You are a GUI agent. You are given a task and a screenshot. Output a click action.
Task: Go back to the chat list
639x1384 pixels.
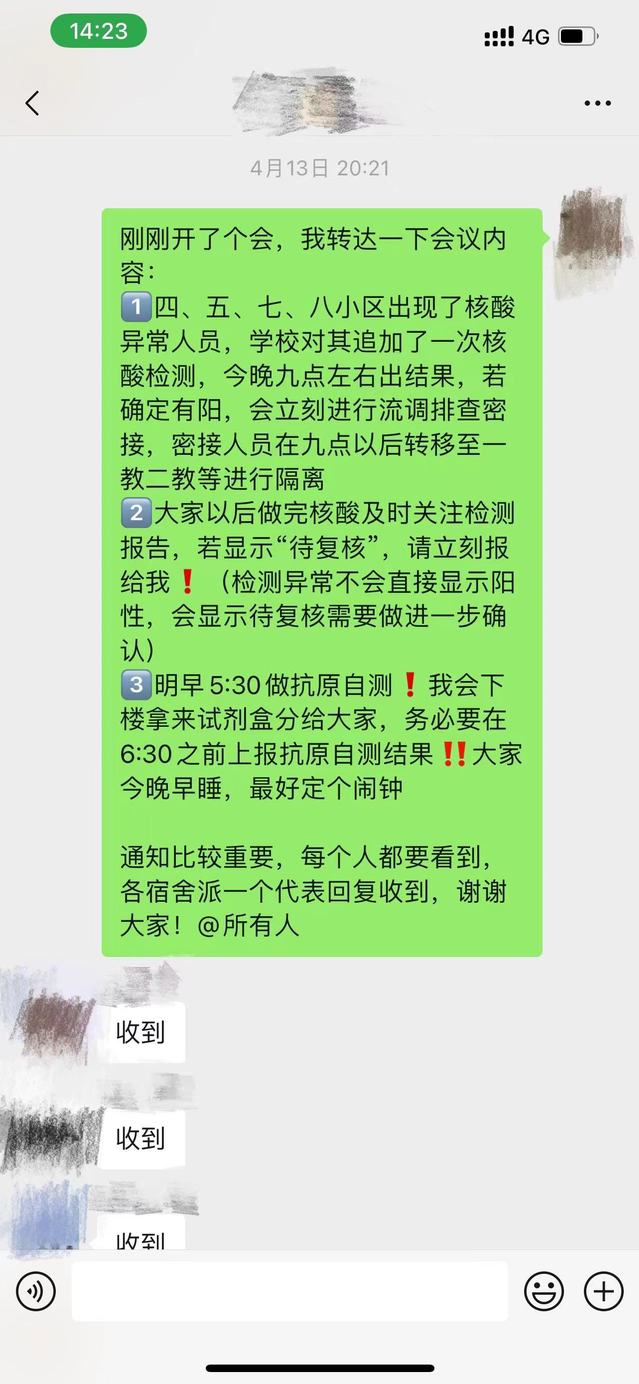[32, 103]
